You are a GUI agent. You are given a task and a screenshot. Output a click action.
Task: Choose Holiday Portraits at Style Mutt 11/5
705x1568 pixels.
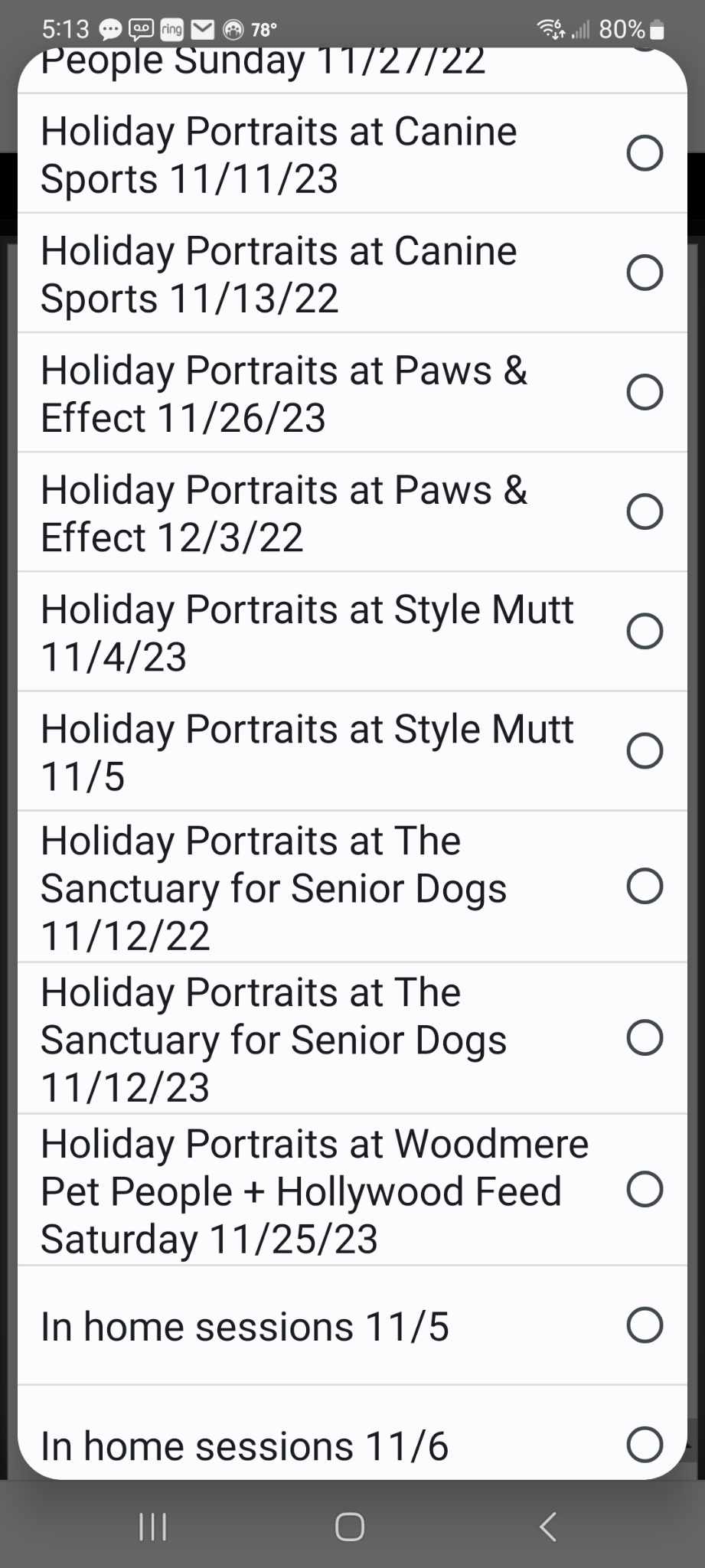coord(352,751)
